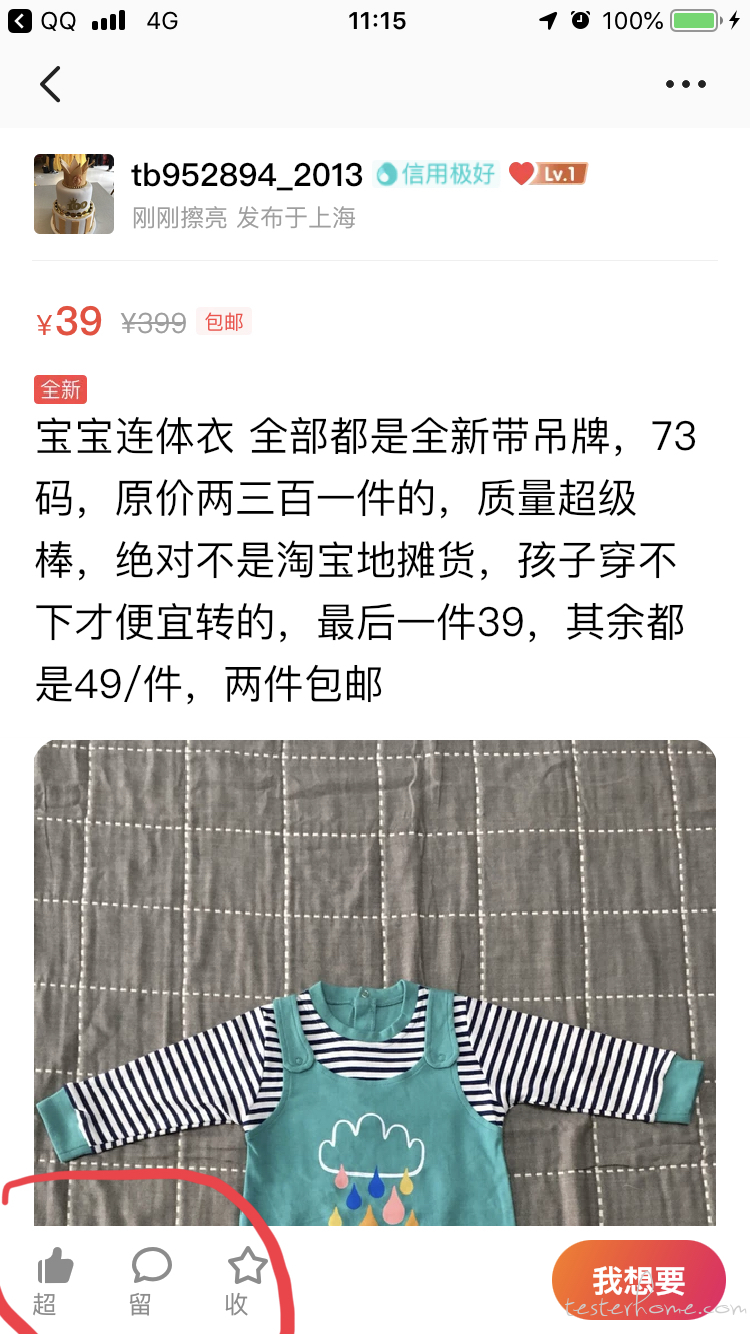Go back using the top-left arrow

coord(50,84)
